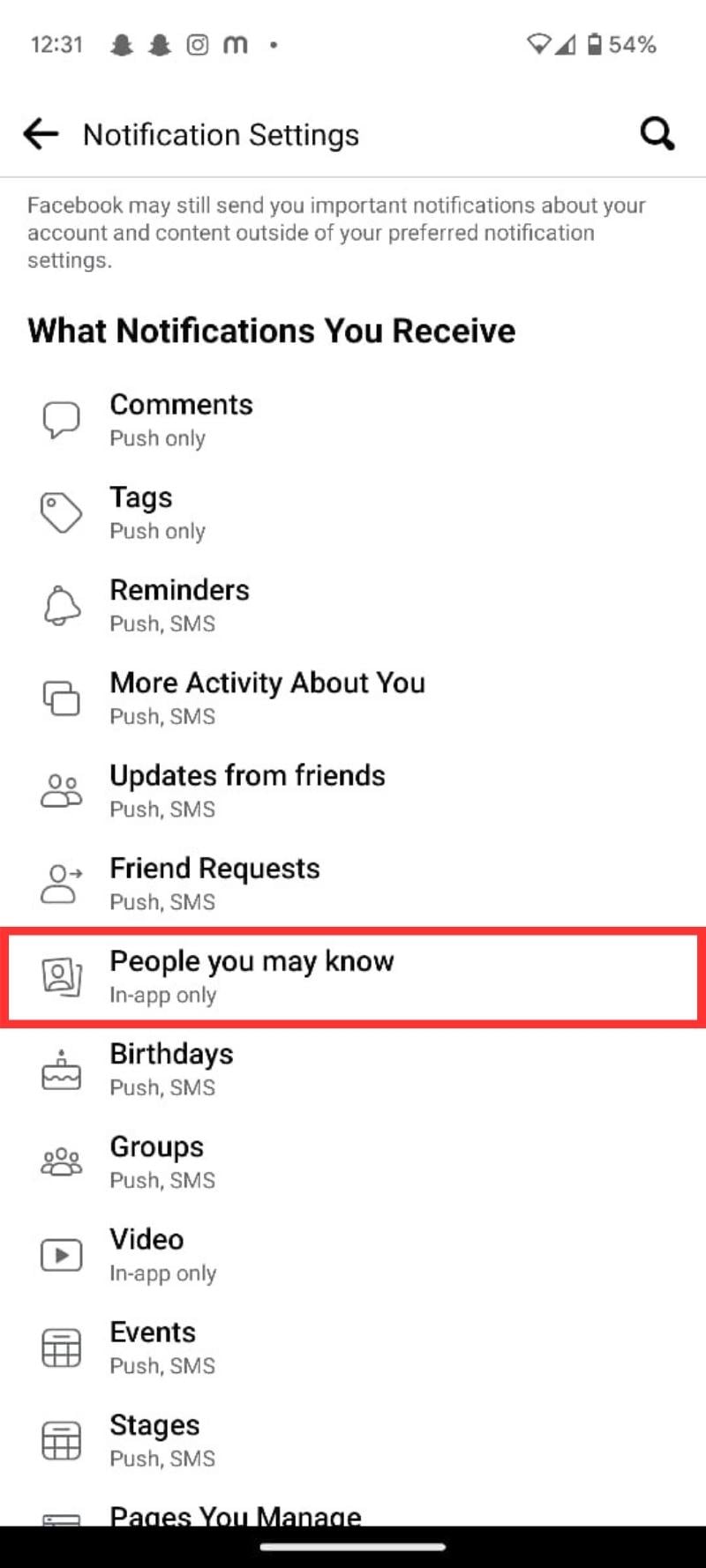Tap the Reminders bell icon
Viewport: 706px width, 1568px height.
click(59, 606)
